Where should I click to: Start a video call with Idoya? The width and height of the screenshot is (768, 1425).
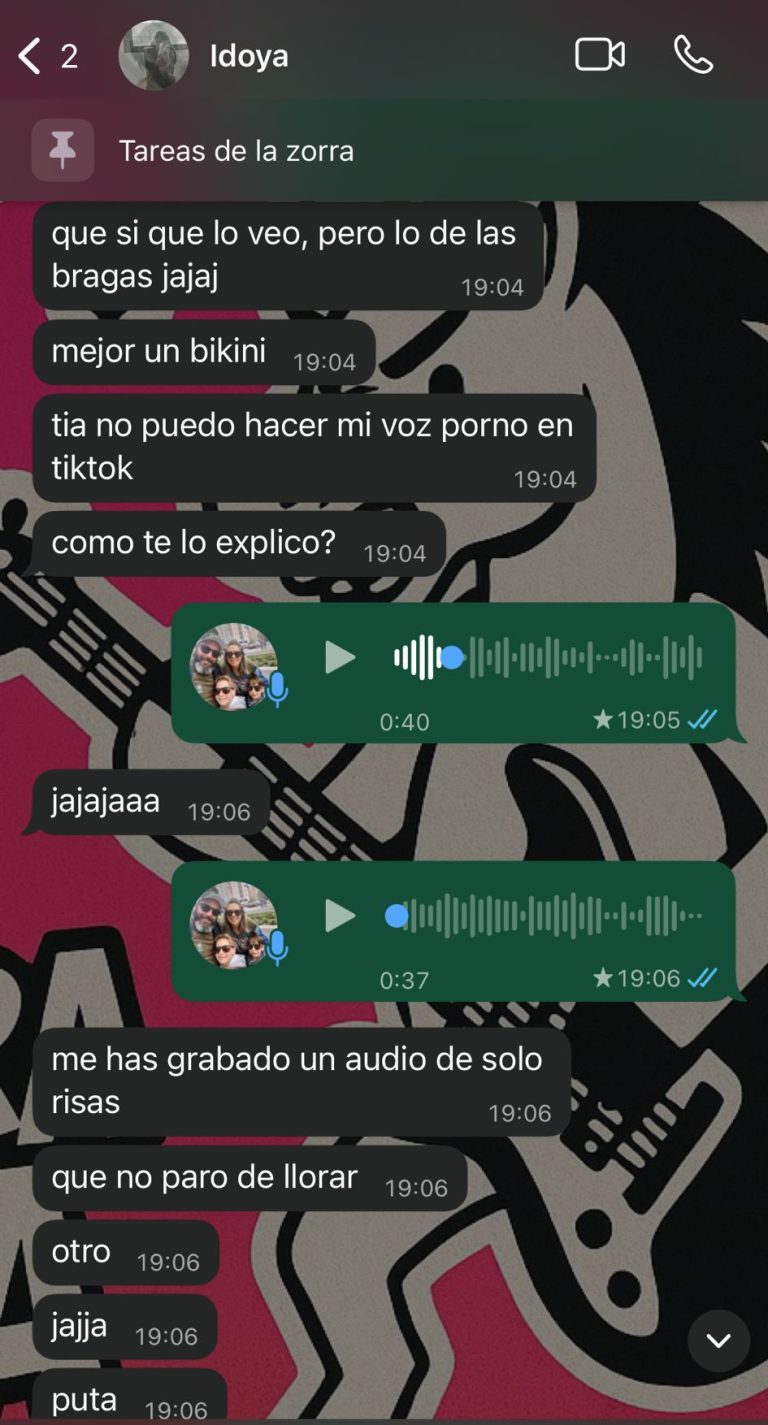coord(600,55)
